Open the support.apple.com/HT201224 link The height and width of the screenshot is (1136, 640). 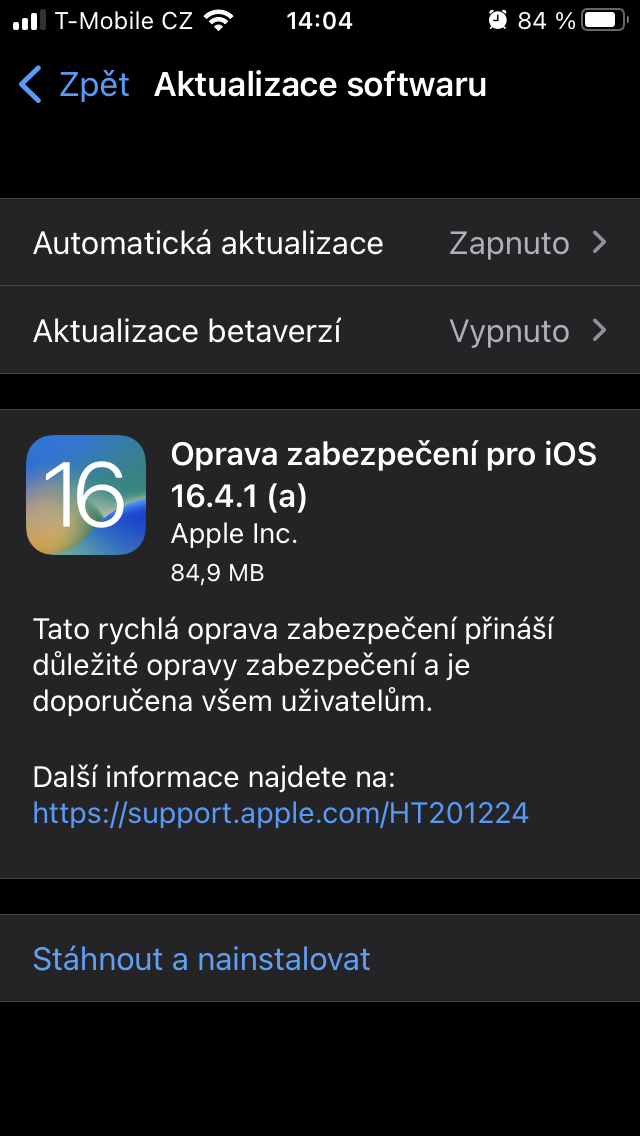(280, 812)
